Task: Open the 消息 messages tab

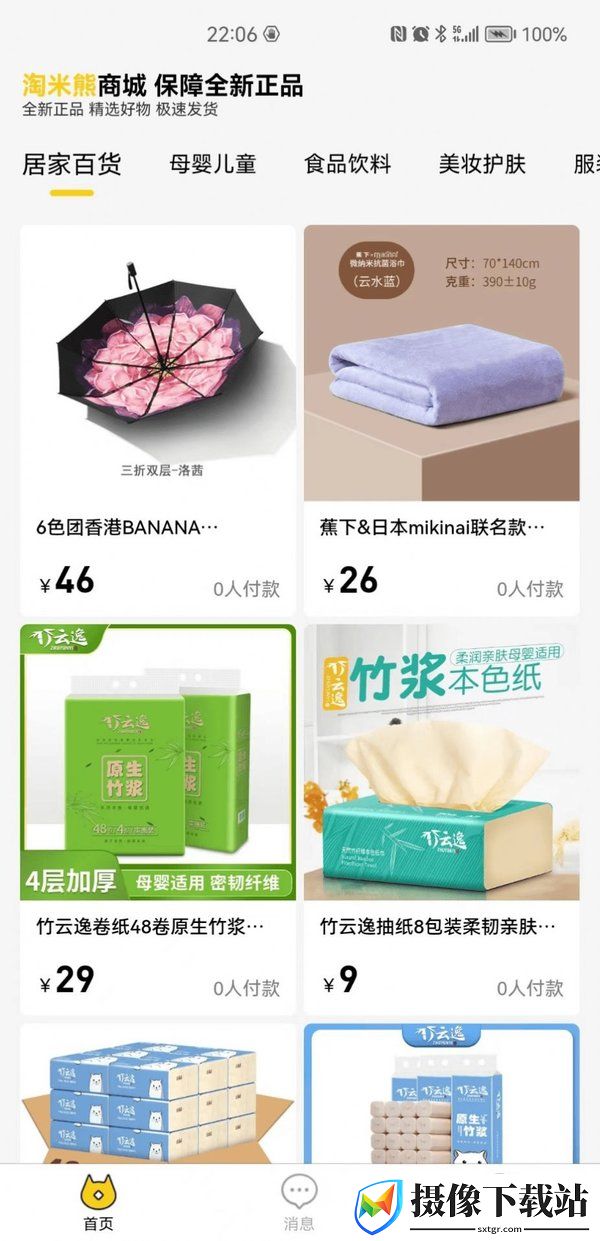Action: (299, 1202)
